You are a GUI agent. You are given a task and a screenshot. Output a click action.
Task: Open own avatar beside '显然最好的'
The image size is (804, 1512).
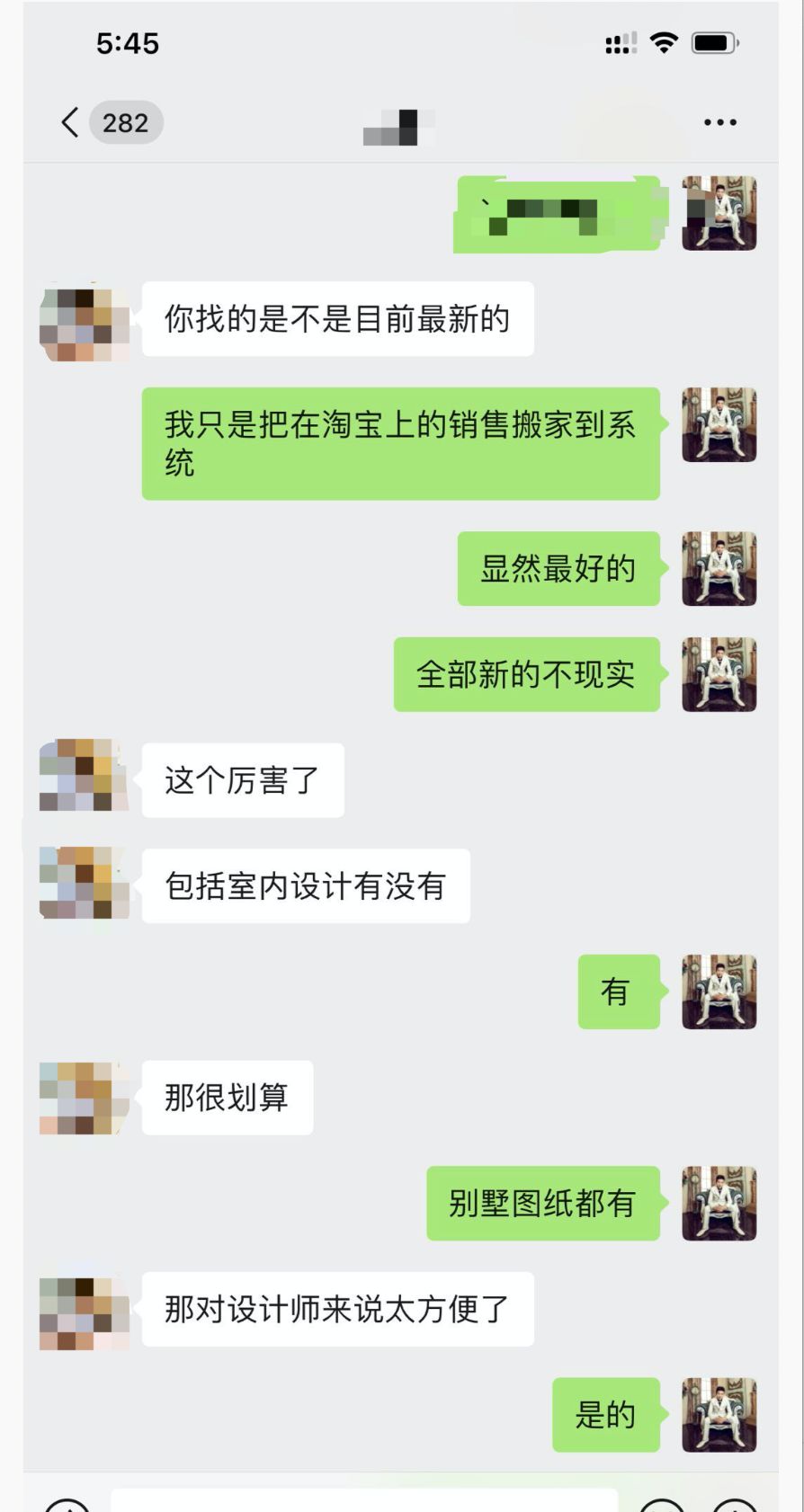(x=719, y=568)
